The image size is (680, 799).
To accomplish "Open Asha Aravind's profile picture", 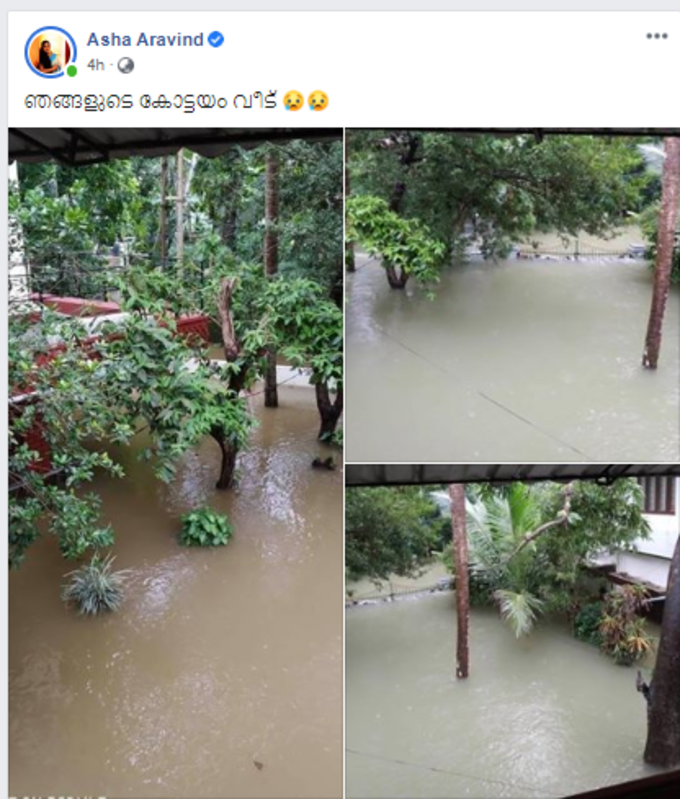I will 50,52.
